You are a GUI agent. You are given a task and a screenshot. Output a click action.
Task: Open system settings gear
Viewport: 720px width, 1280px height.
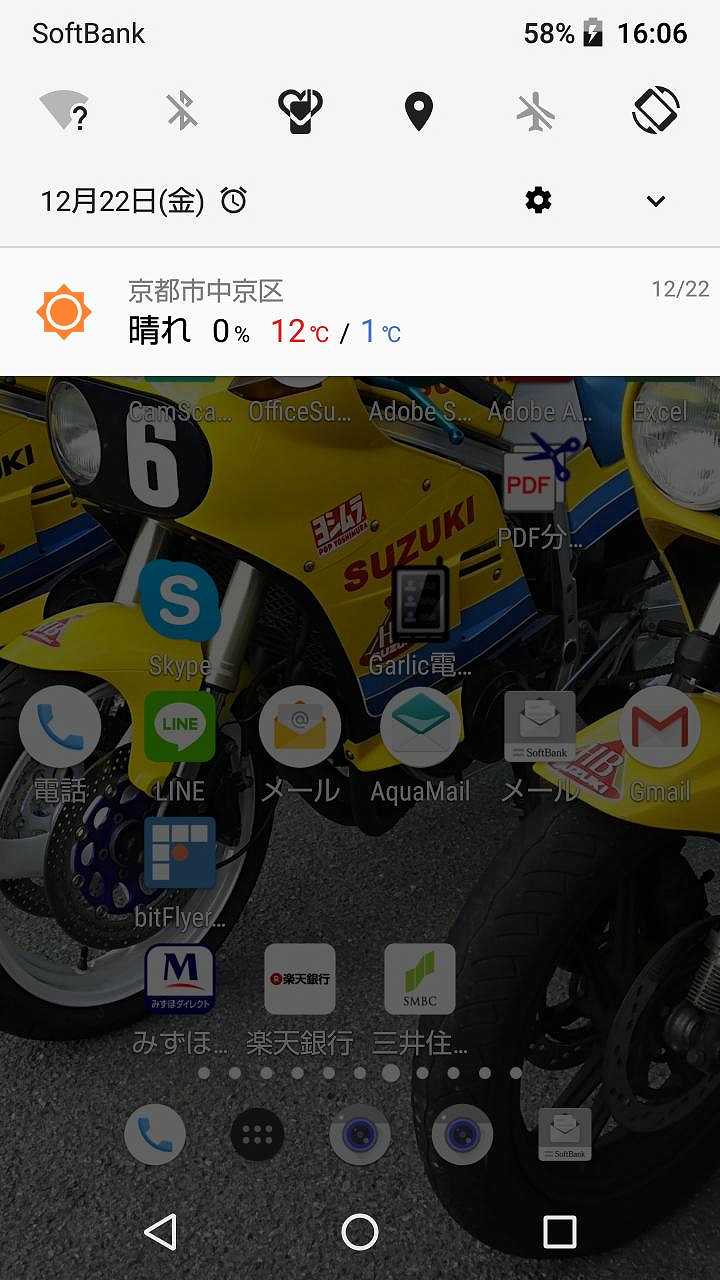point(538,201)
